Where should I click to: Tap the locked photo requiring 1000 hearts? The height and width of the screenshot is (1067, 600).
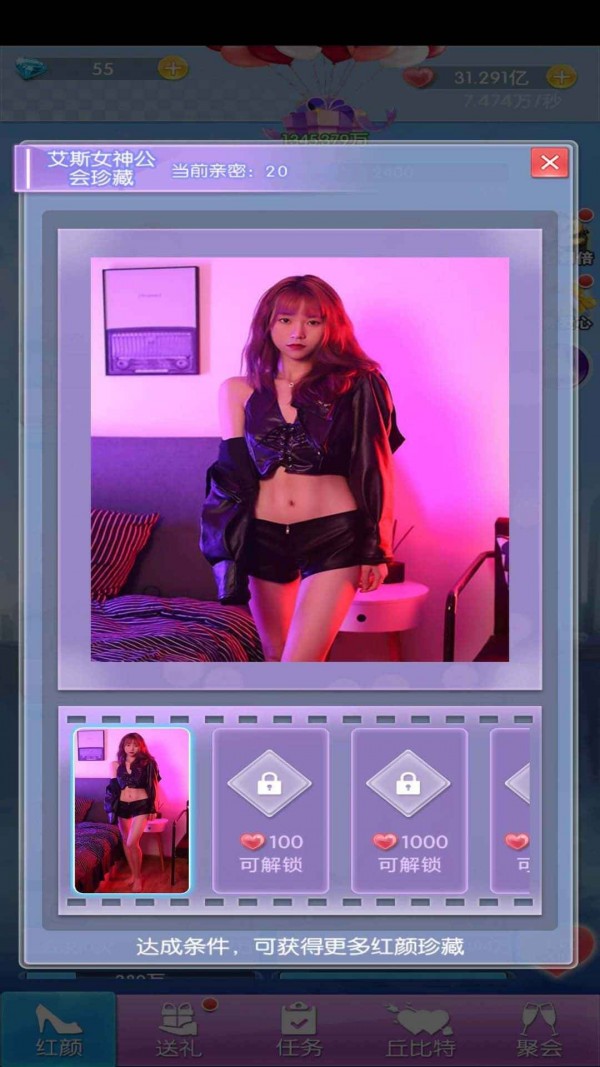[409, 810]
